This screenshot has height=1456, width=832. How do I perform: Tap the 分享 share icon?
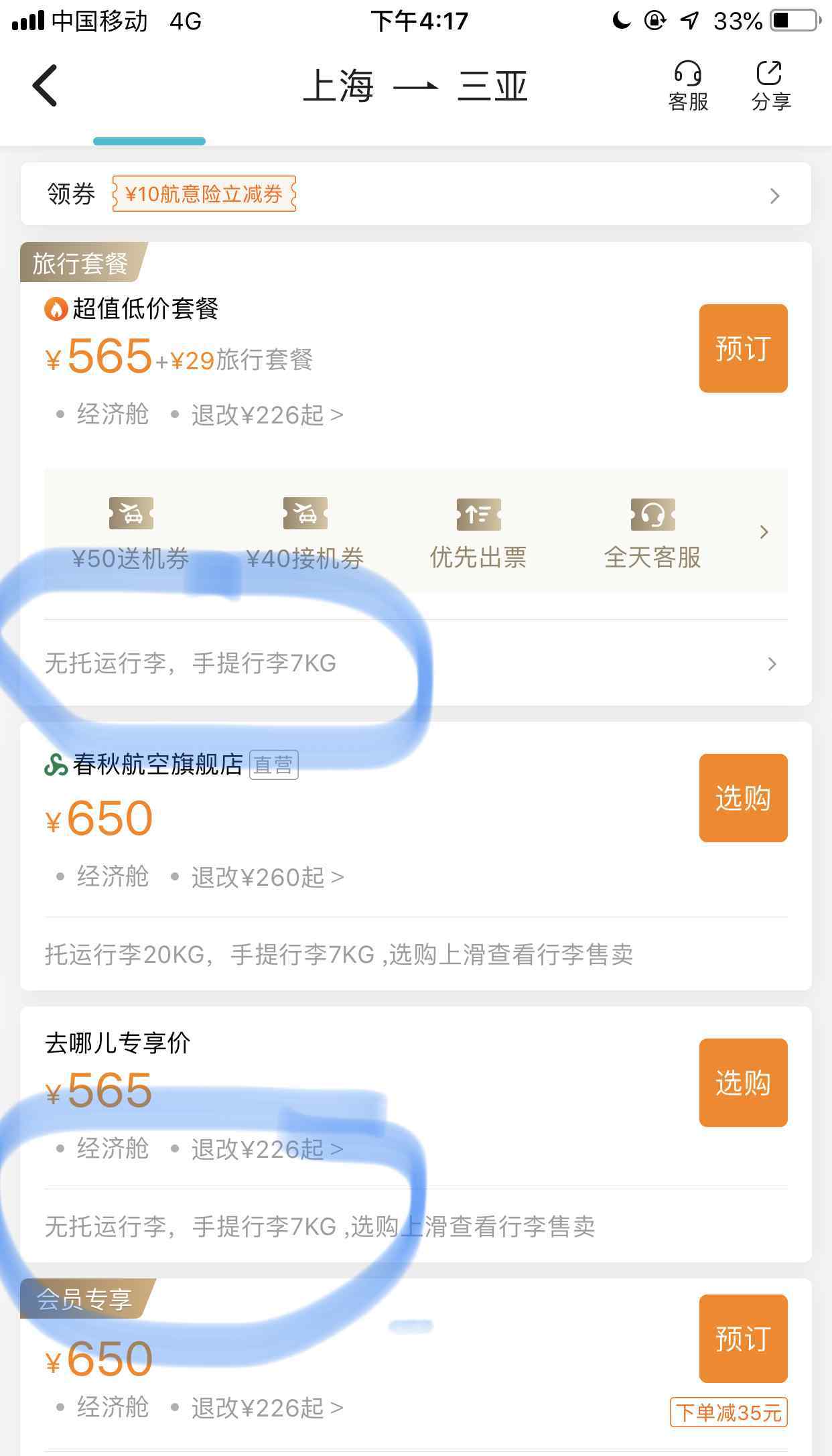point(771,86)
